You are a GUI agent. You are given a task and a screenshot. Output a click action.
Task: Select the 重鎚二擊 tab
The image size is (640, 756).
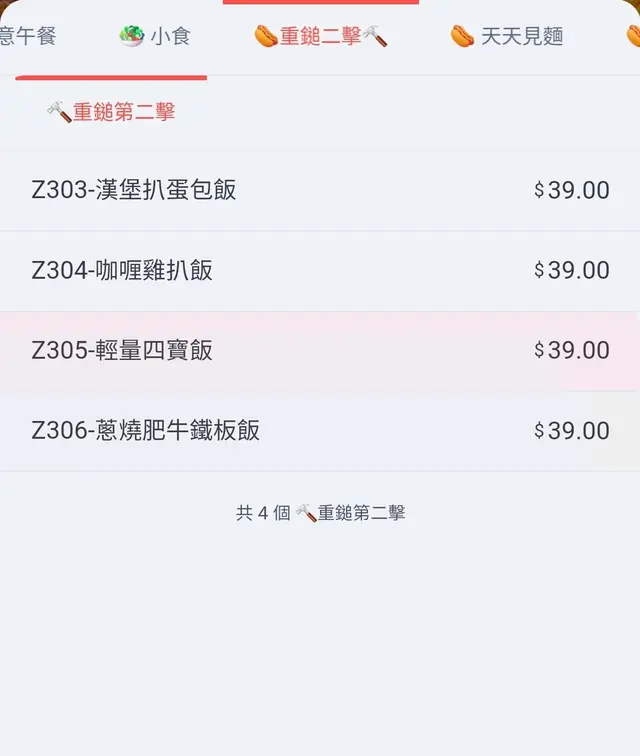320,37
